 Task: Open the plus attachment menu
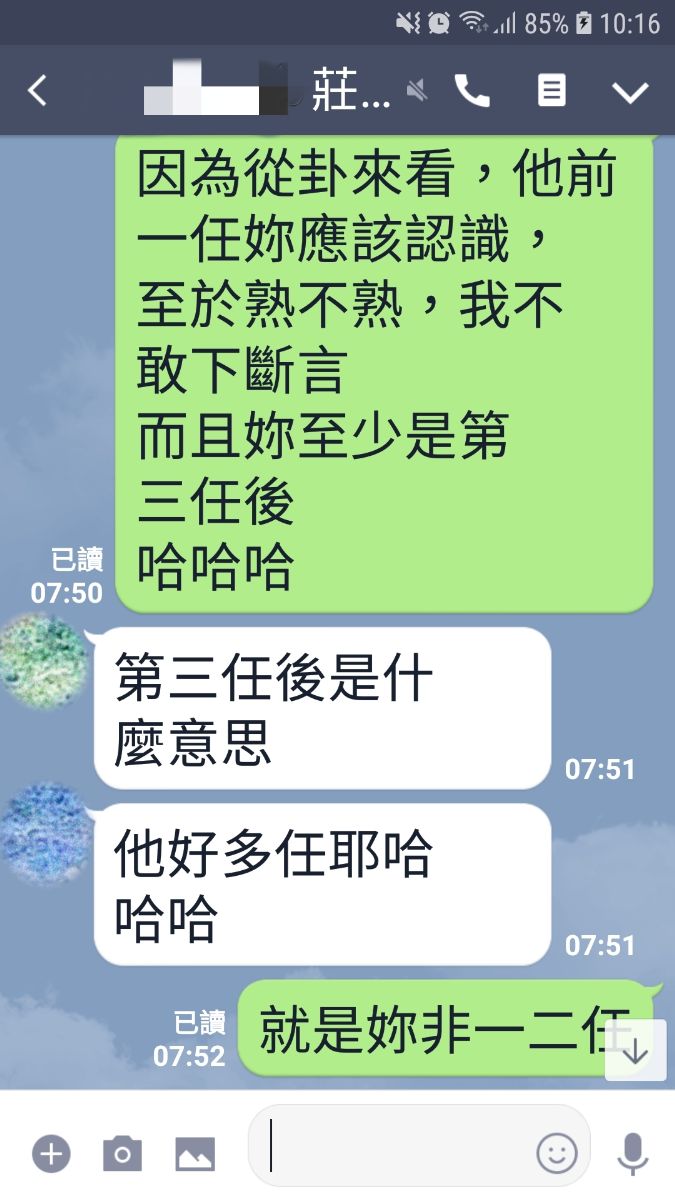(x=50, y=1154)
